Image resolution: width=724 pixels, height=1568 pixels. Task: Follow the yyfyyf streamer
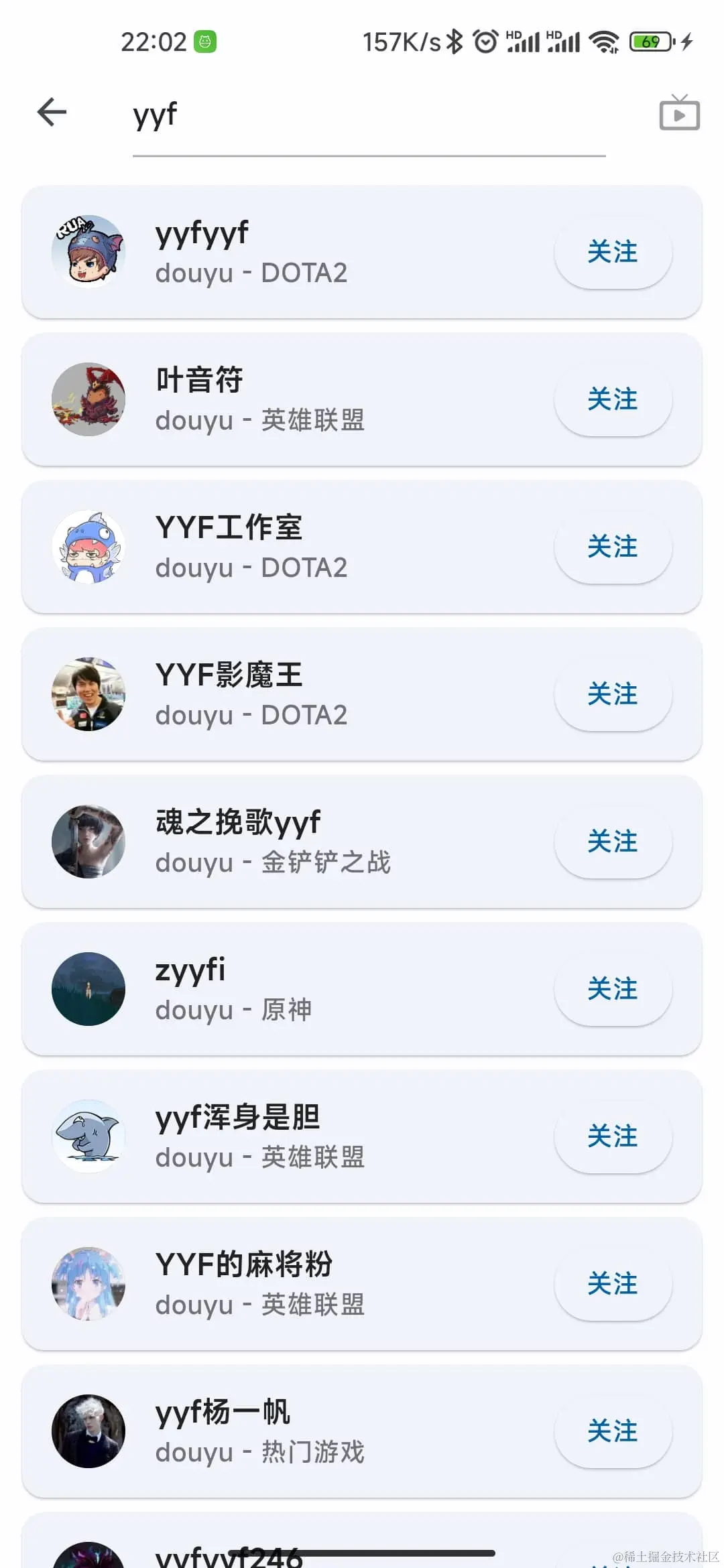(613, 253)
